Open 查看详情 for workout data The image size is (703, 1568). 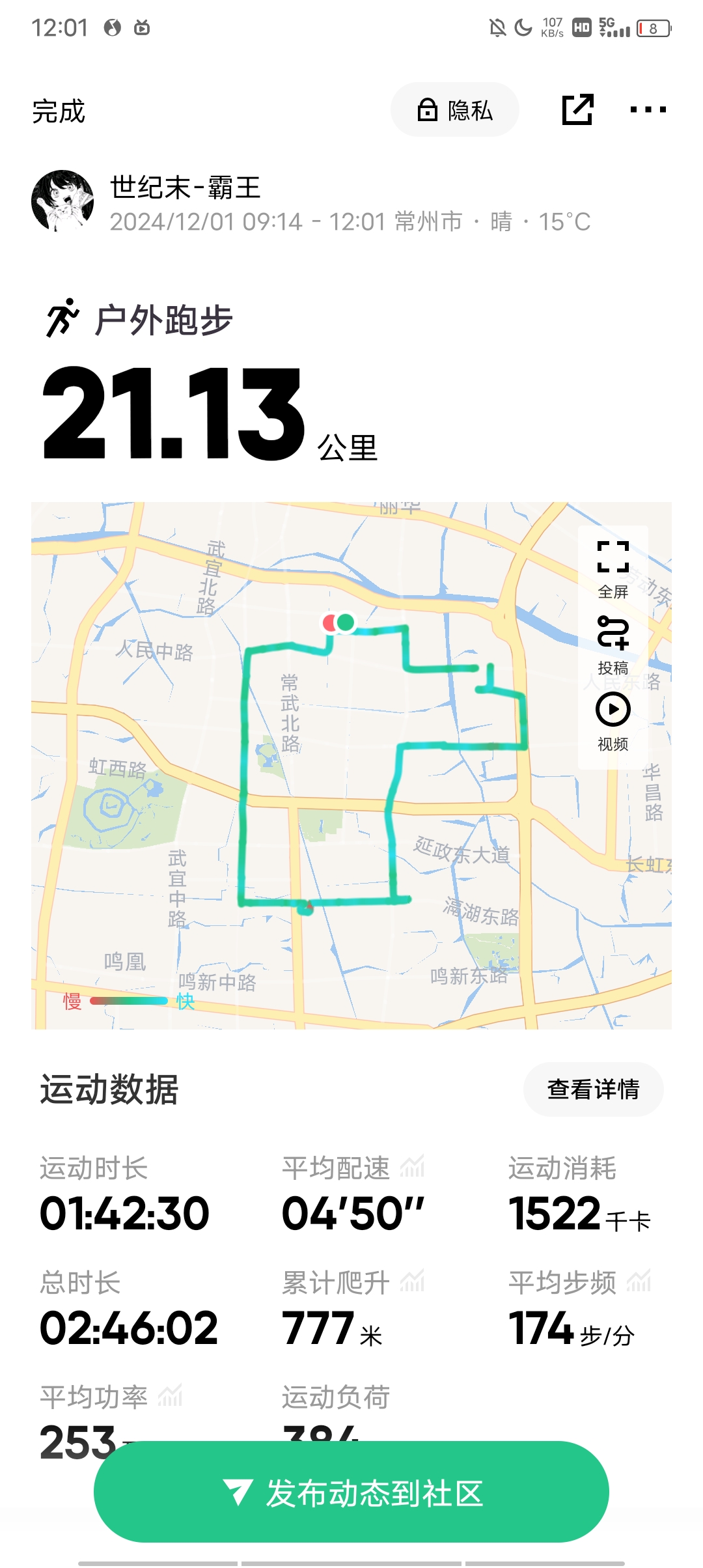click(x=593, y=1089)
